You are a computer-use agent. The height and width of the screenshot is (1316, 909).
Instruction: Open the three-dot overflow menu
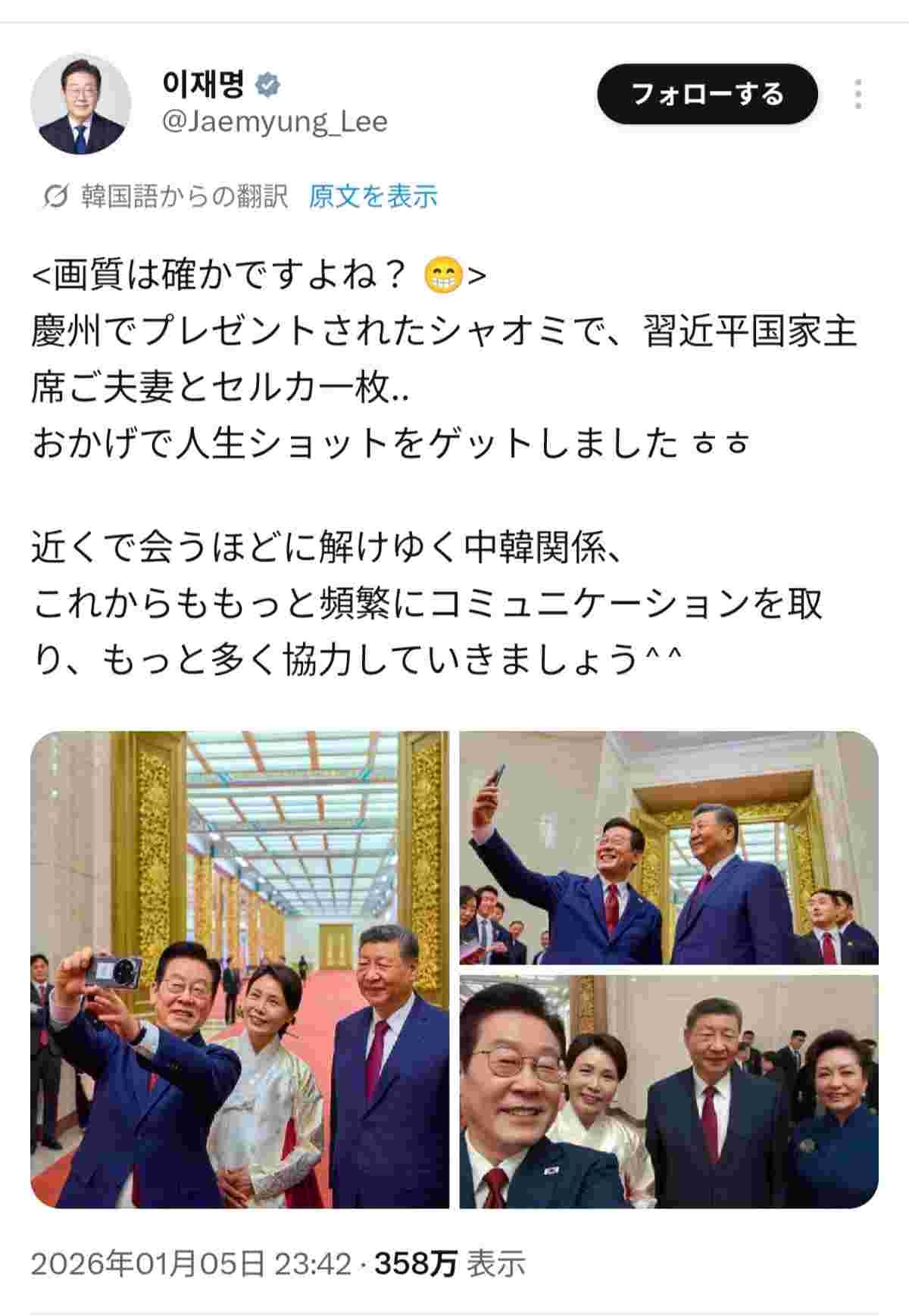(857, 95)
